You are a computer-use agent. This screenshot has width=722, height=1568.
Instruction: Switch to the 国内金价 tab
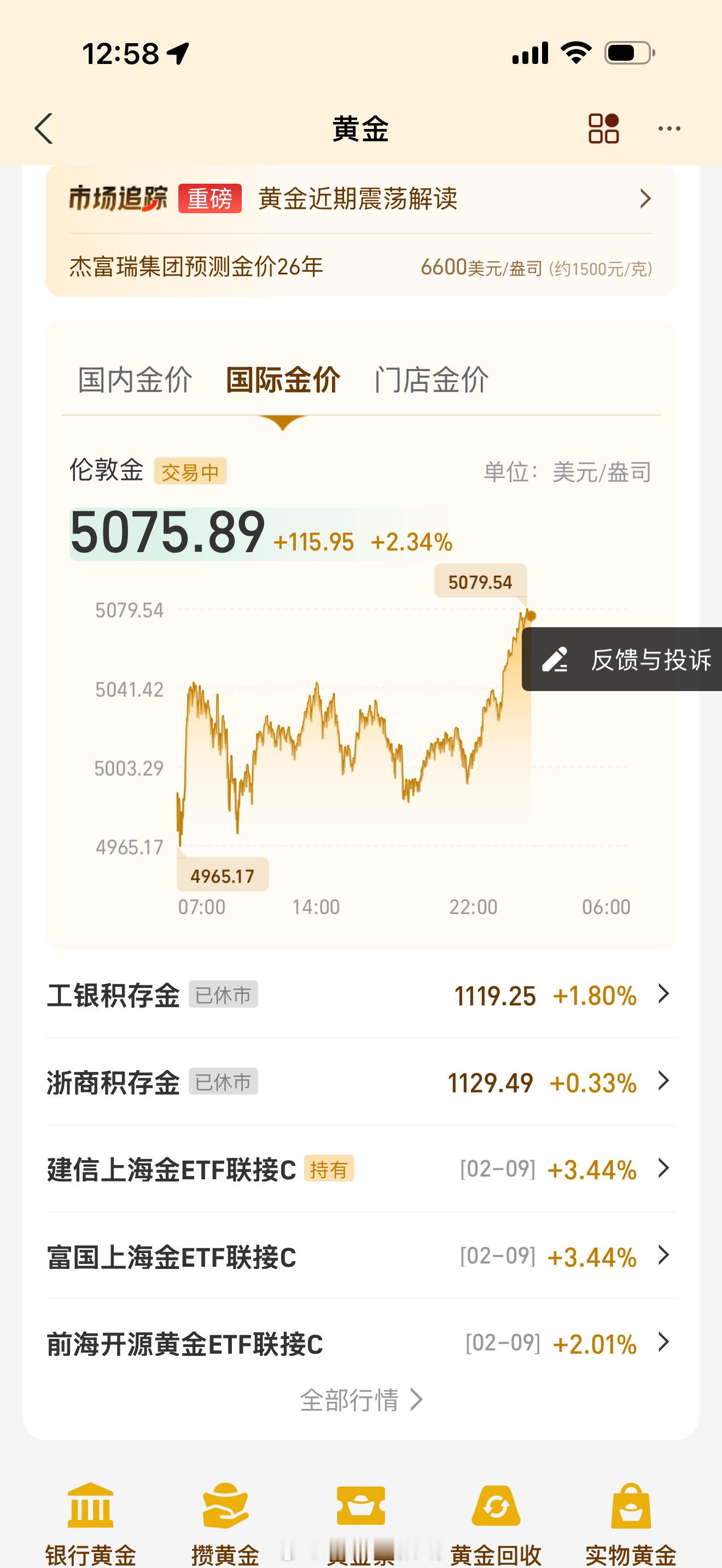tap(135, 380)
